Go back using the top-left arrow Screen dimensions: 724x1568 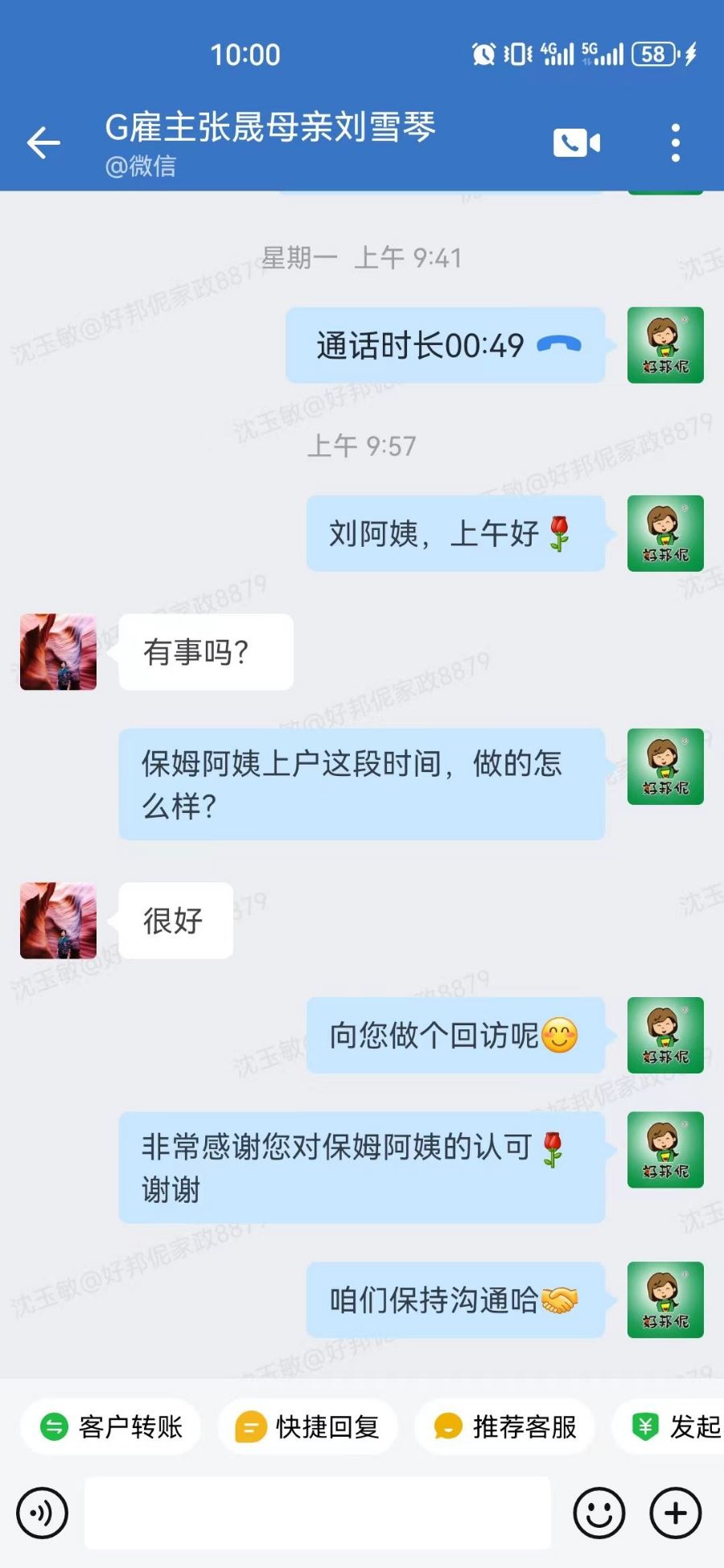pos(43,144)
